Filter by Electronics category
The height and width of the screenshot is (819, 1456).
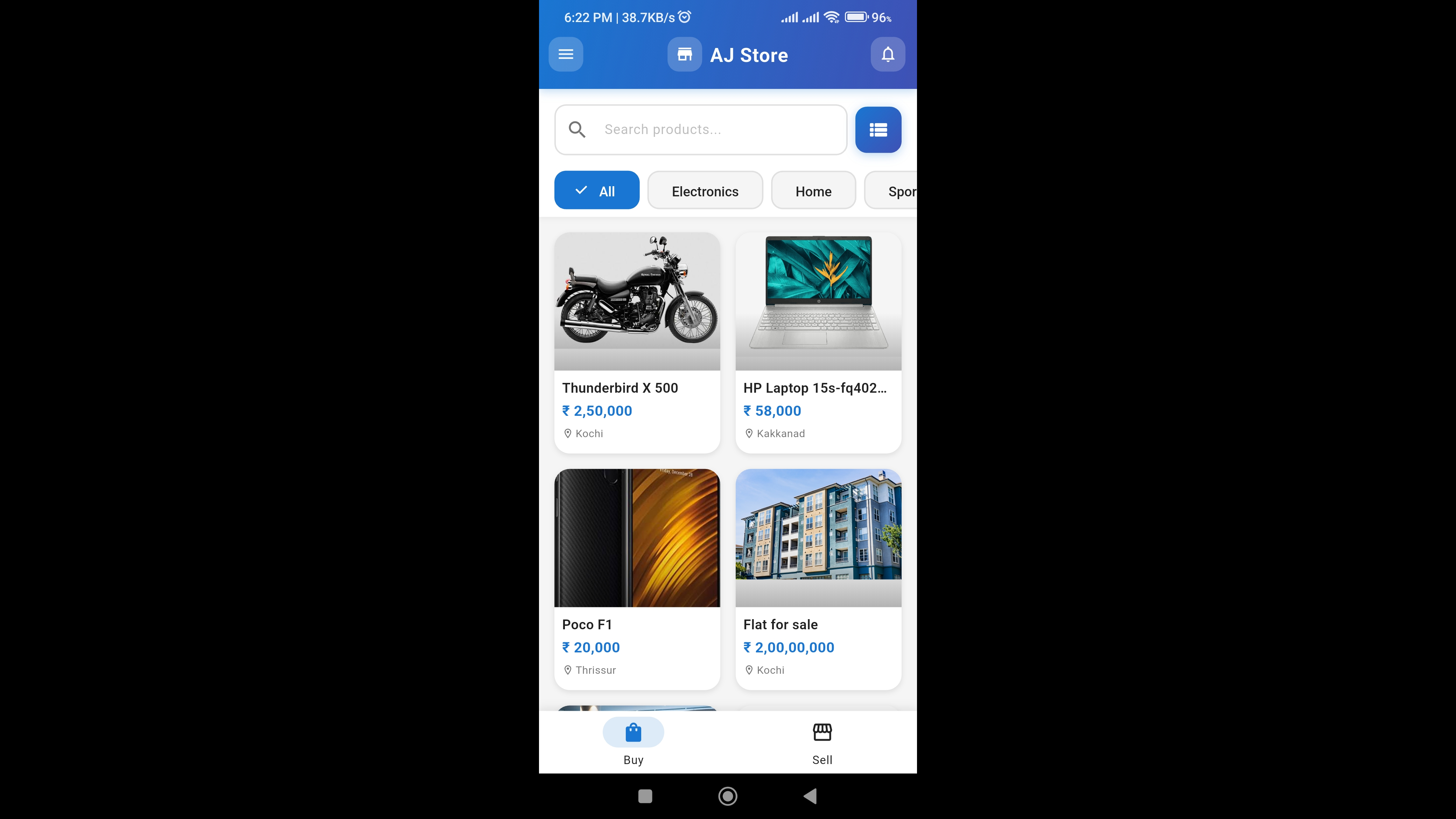(705, 191)
